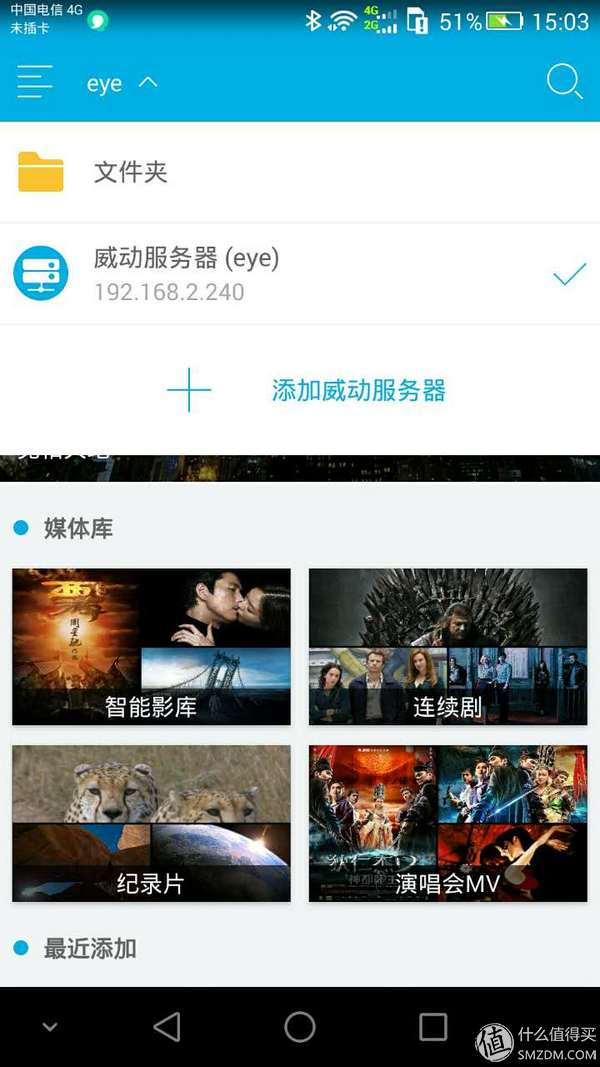
Task: Go back with system back button
Action: pos(167,1026)
